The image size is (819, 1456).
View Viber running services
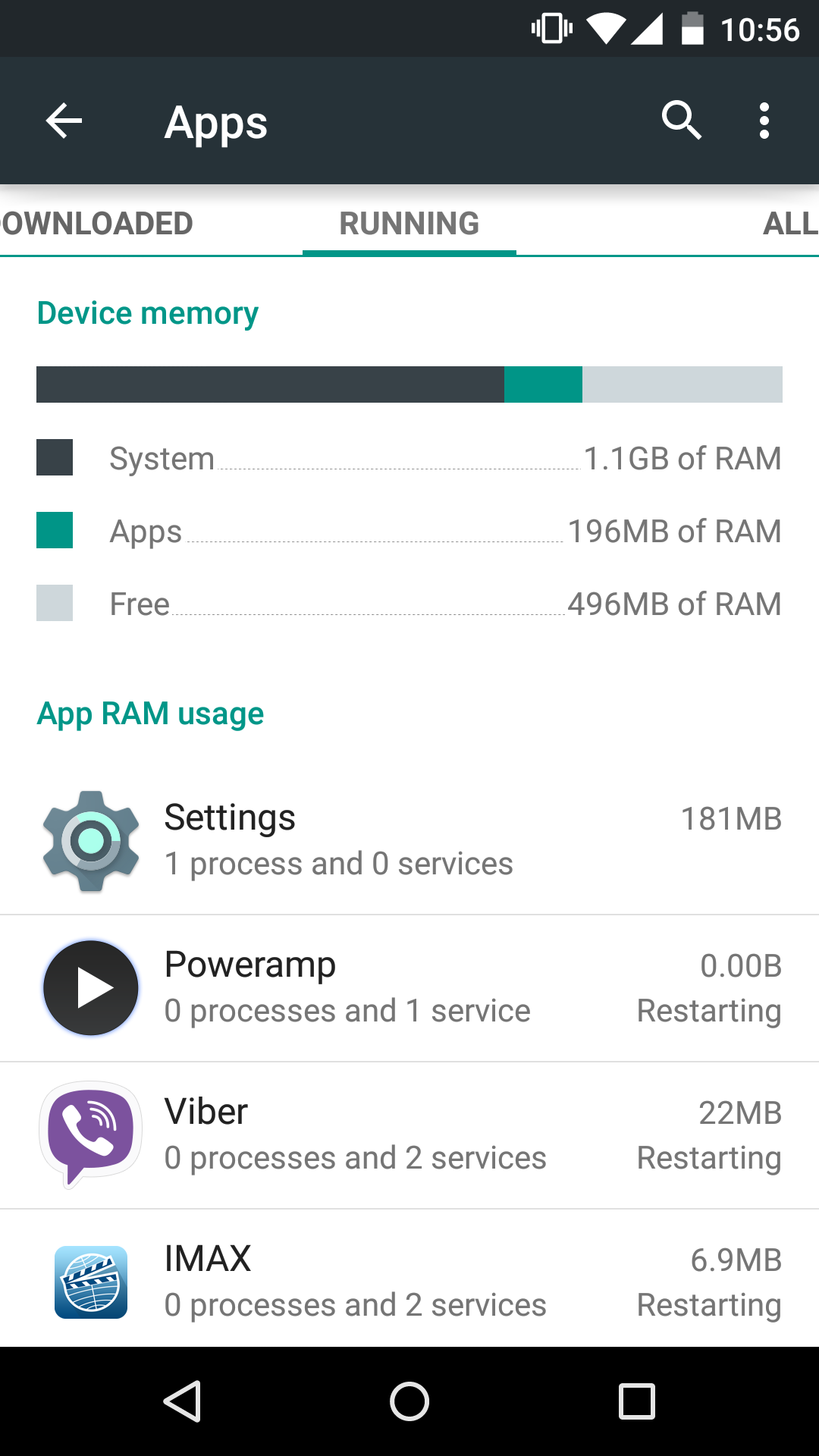(x=409, y=1134)
